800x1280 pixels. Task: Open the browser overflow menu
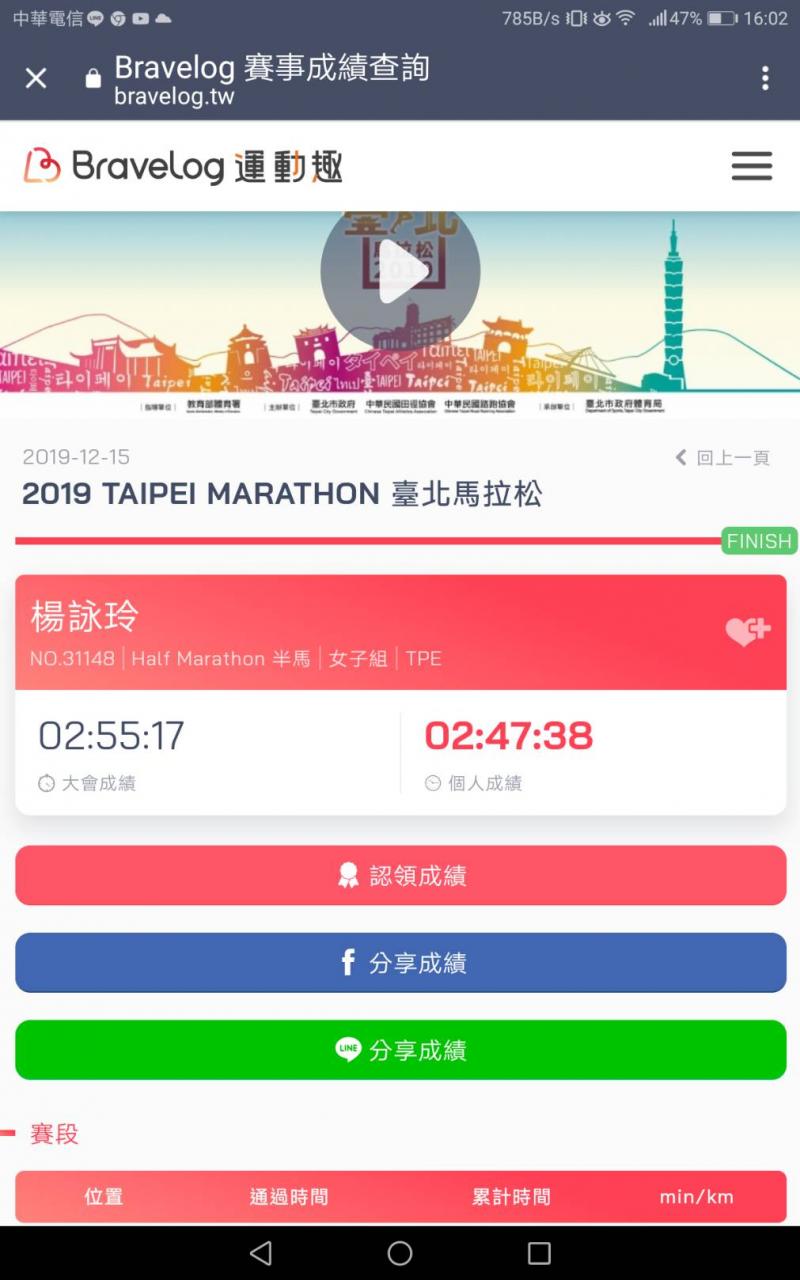click(765, 78)
